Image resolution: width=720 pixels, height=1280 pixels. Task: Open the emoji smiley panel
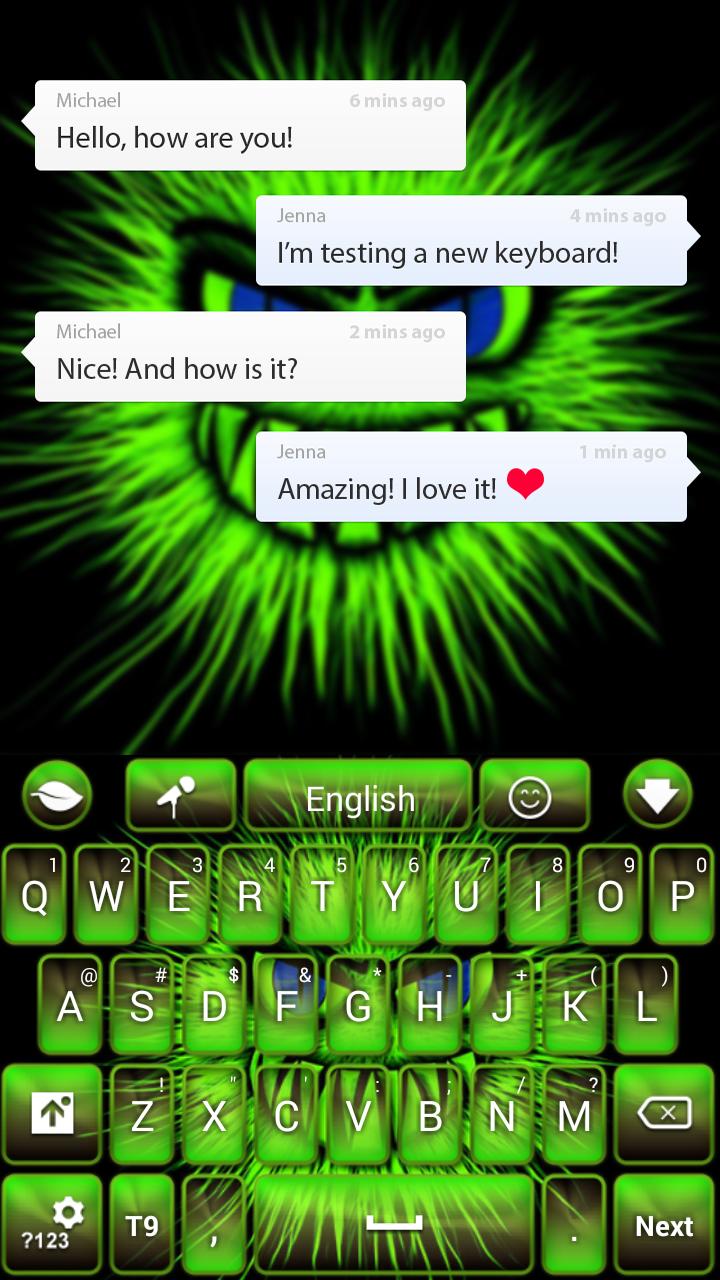[x=530, y=797]
